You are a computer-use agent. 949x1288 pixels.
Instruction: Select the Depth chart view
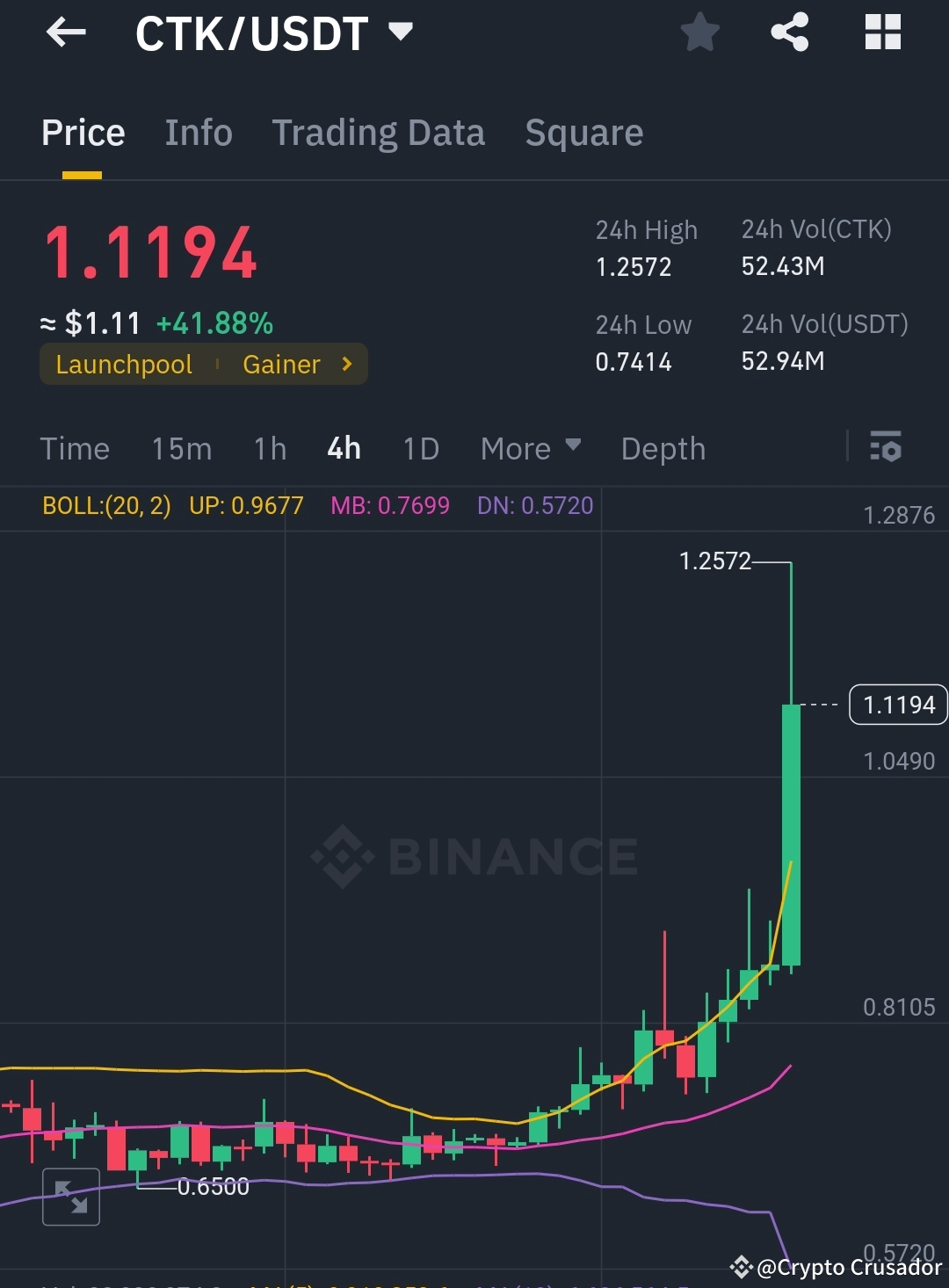coord(663,449)
